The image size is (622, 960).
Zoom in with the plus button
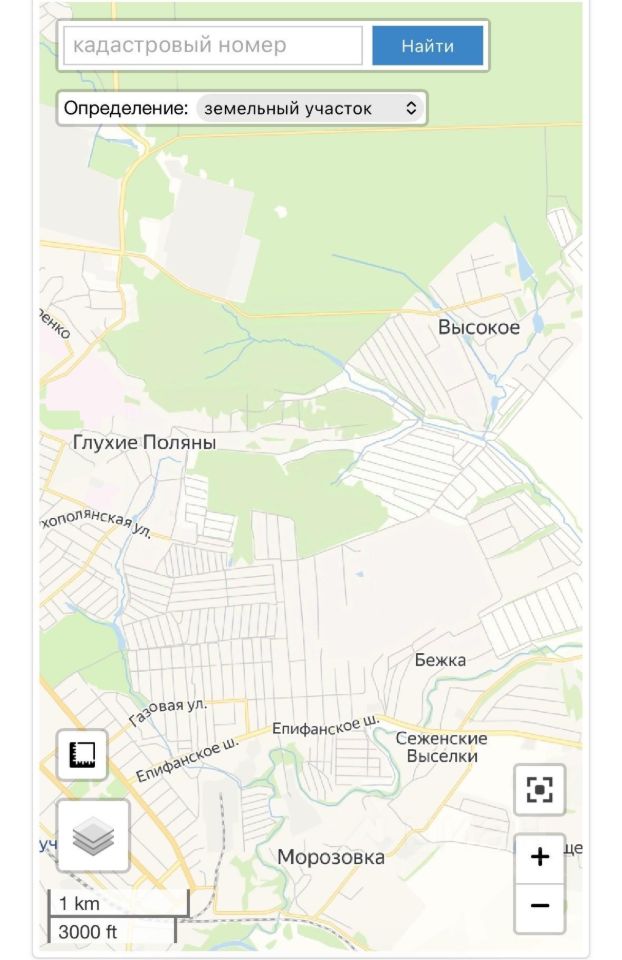click(540, 858)
